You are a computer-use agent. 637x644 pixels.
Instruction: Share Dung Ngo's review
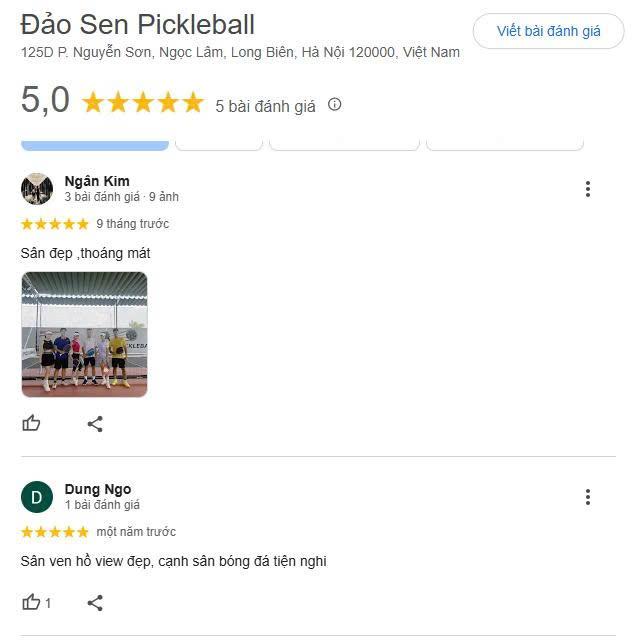click(95, 602)
